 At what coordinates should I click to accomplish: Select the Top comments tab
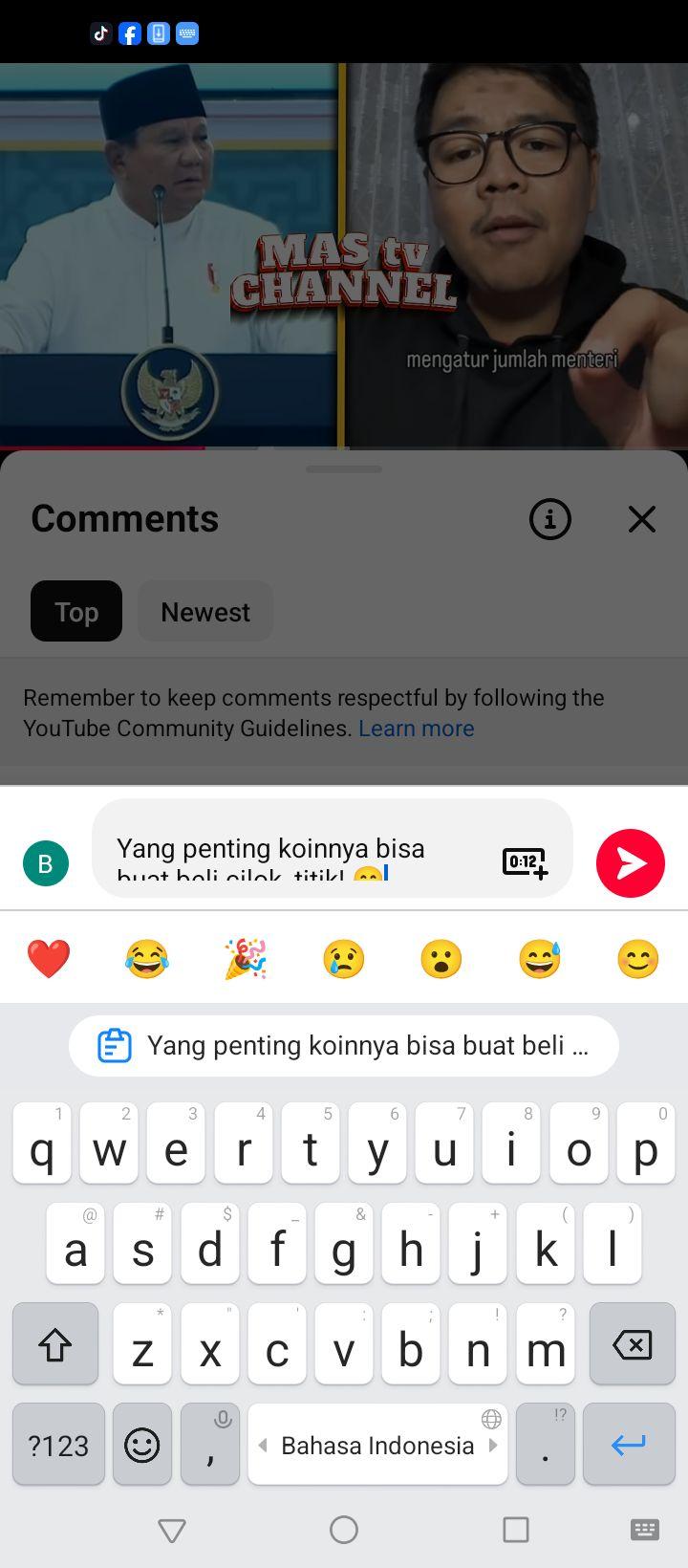(x=76, y=612)
